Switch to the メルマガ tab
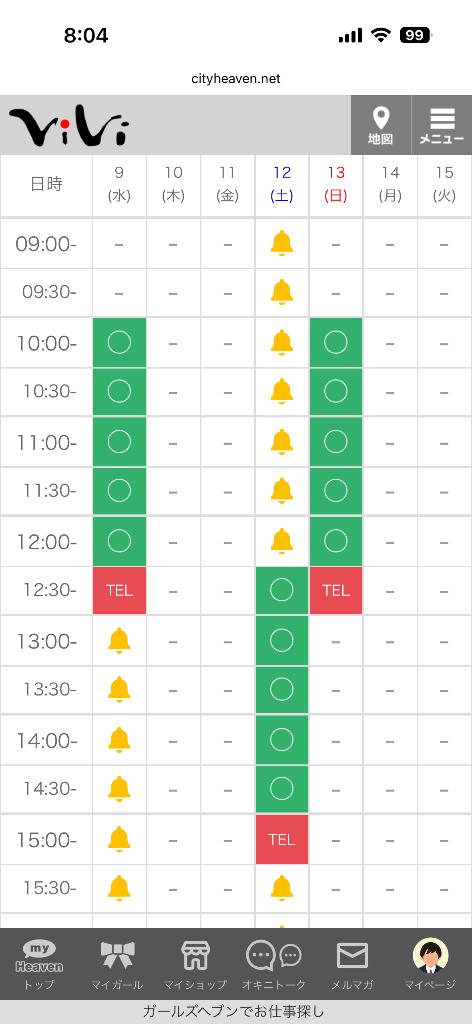This screenshot has height=1024, width=472. point(352,965)
